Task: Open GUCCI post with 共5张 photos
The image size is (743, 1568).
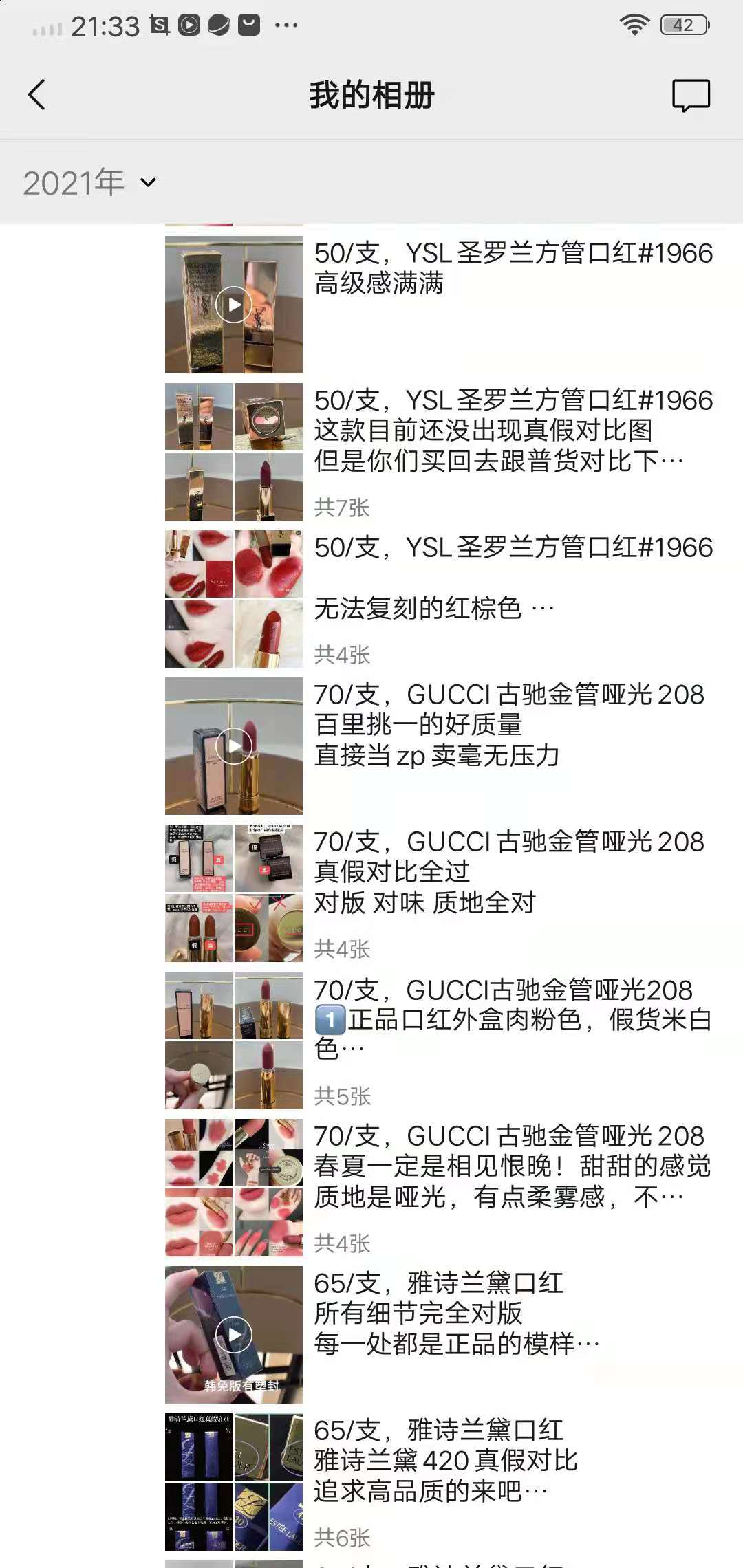Action: click(234, 1041)
